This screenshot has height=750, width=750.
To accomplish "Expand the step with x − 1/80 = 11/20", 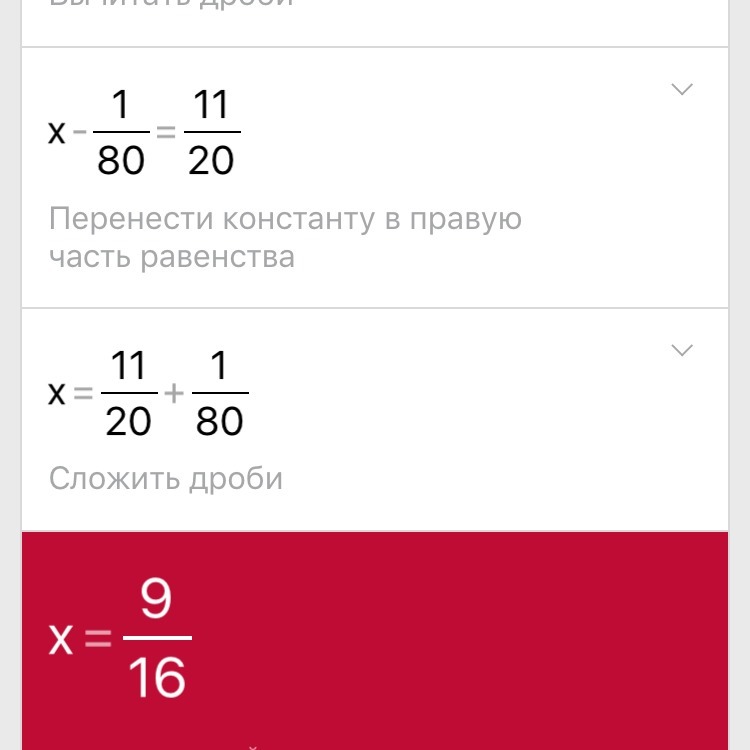I will pos(681,90).
